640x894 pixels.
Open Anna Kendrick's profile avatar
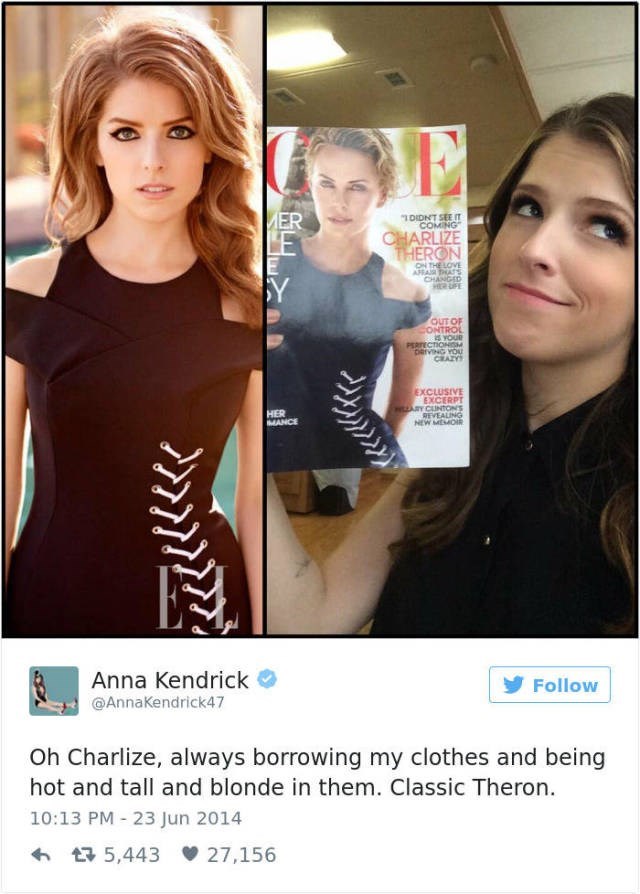(53, 691)
